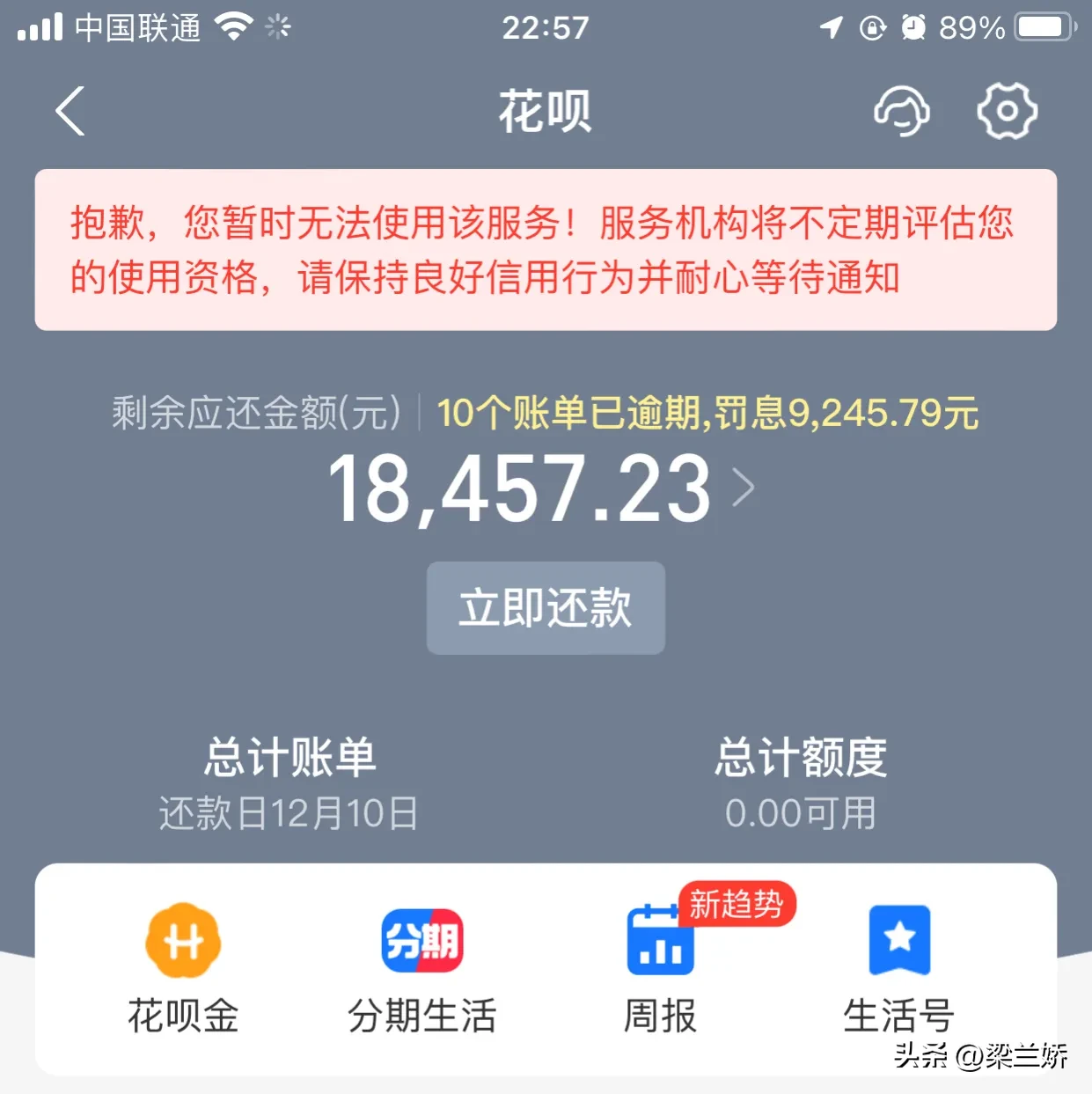This screenshot has height=1094, width=1092.
Task: Go back from the 花呗 page
Action: 70,111
